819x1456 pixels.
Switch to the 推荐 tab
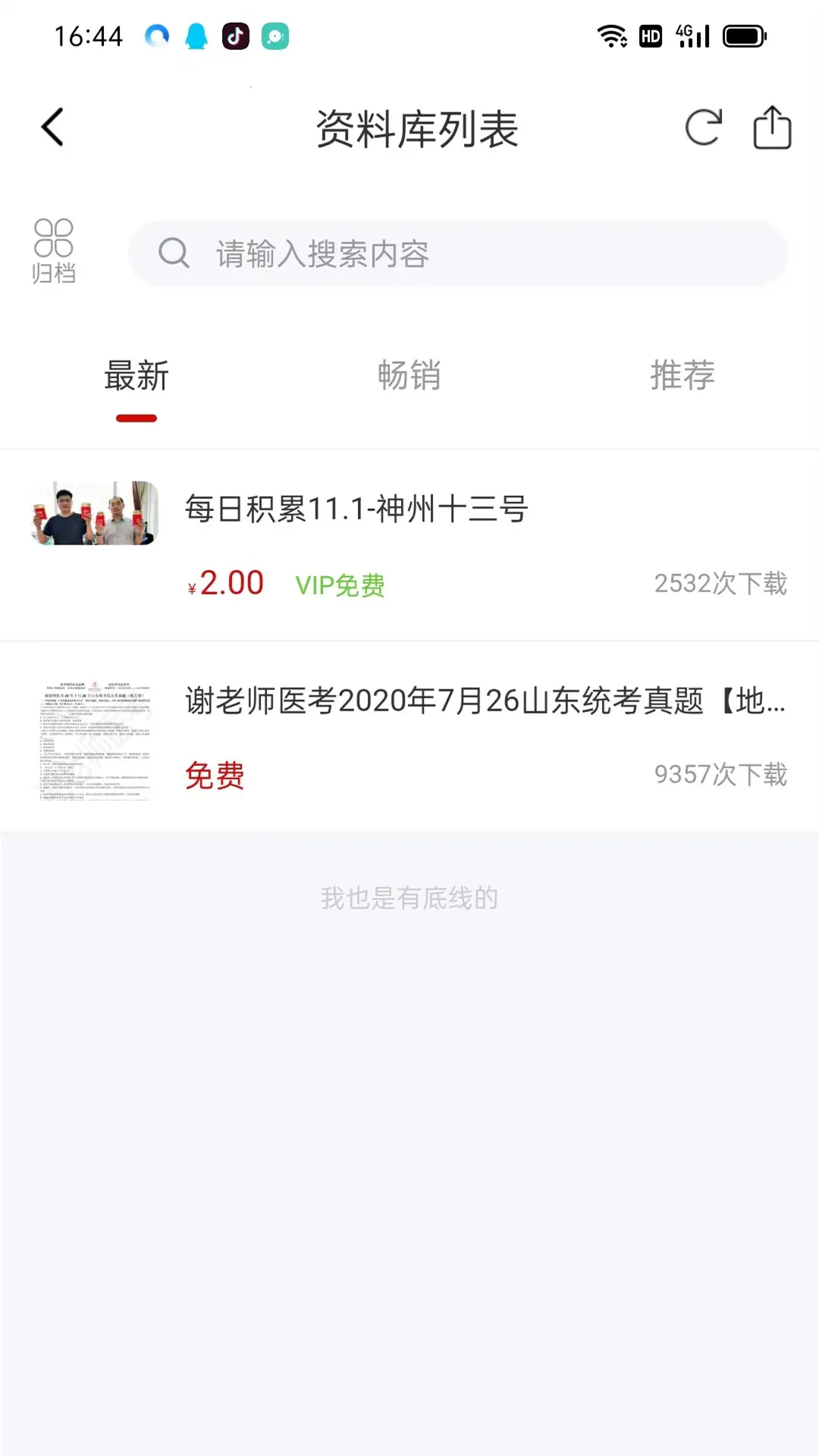point(682,376)
